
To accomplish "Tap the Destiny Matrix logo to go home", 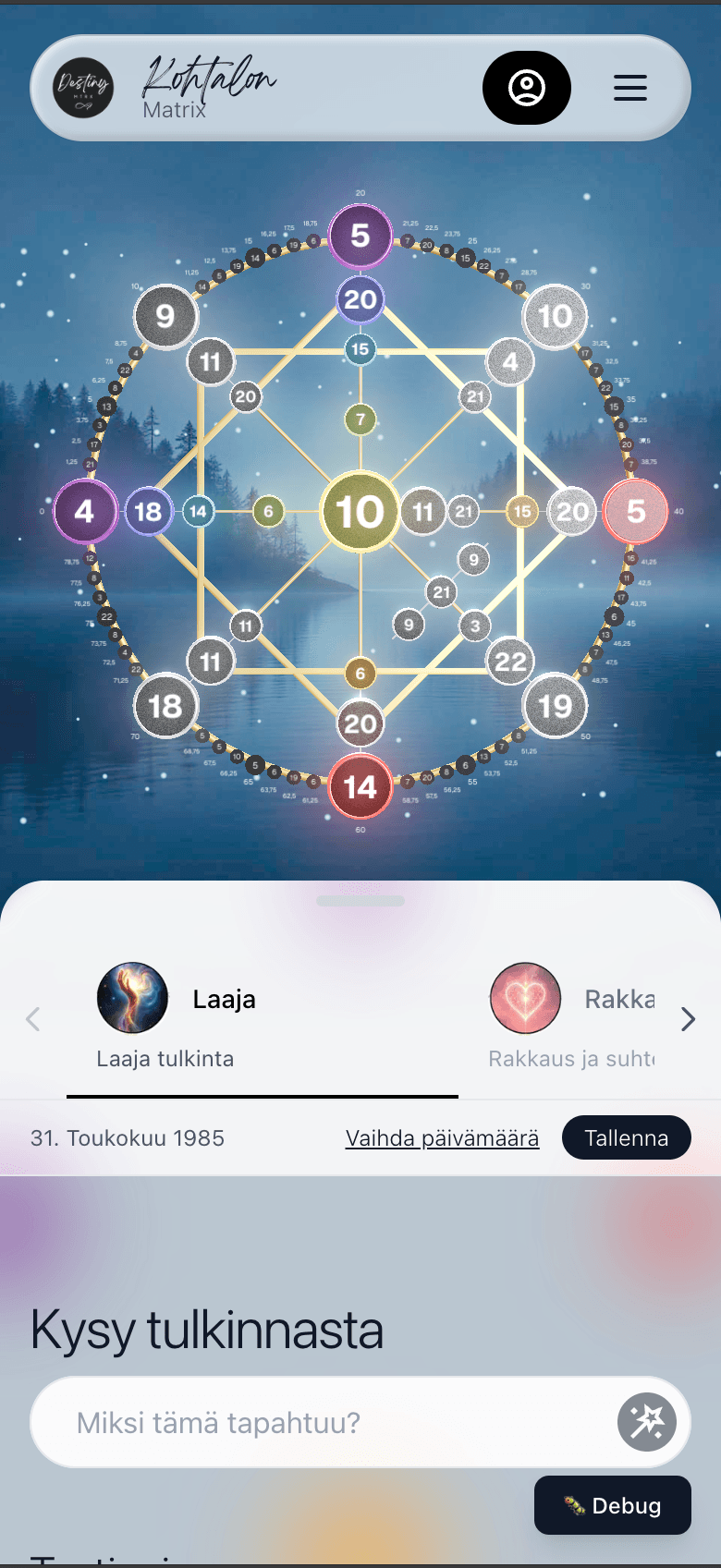I will (83, 88).
